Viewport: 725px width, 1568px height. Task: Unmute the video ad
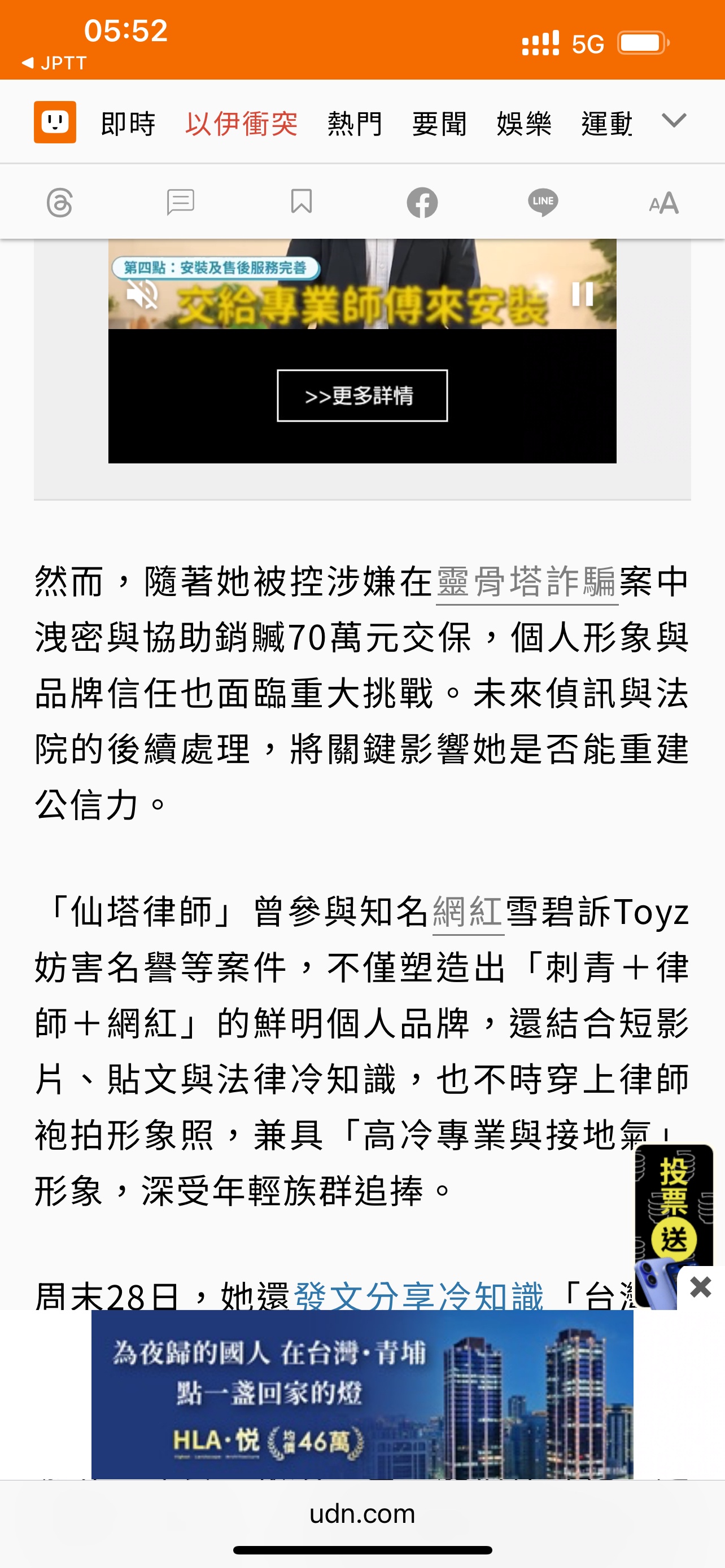[x=142, y=295]
